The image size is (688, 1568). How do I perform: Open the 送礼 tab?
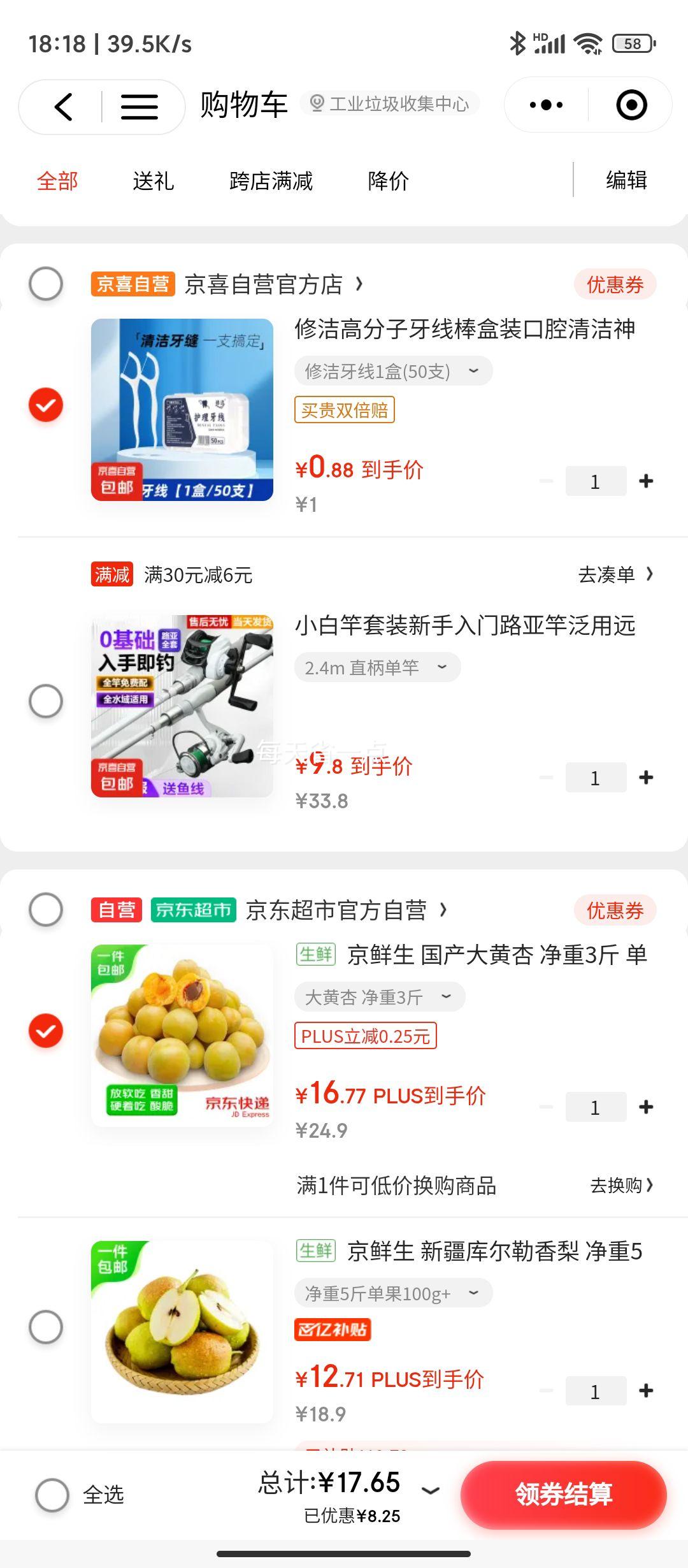(x=153, y=181)
